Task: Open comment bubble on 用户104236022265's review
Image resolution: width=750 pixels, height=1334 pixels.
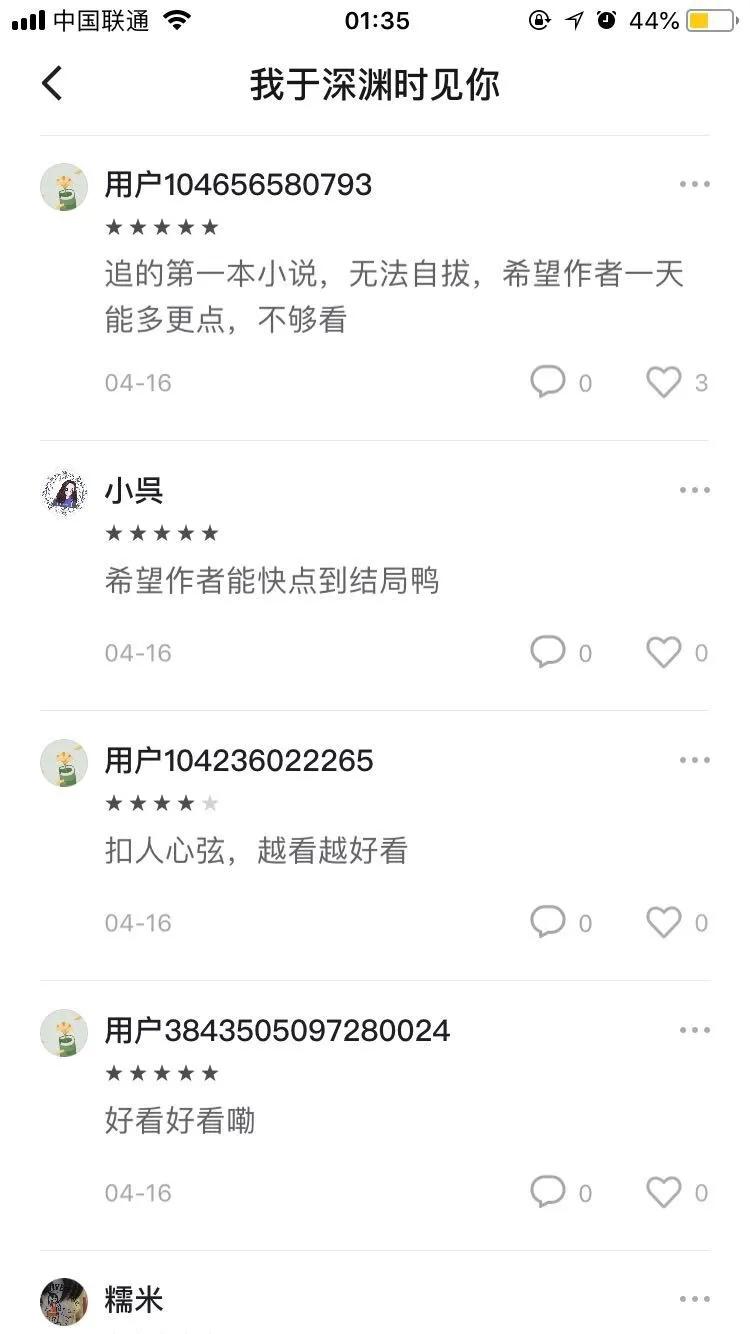Action: pos(548,922)
